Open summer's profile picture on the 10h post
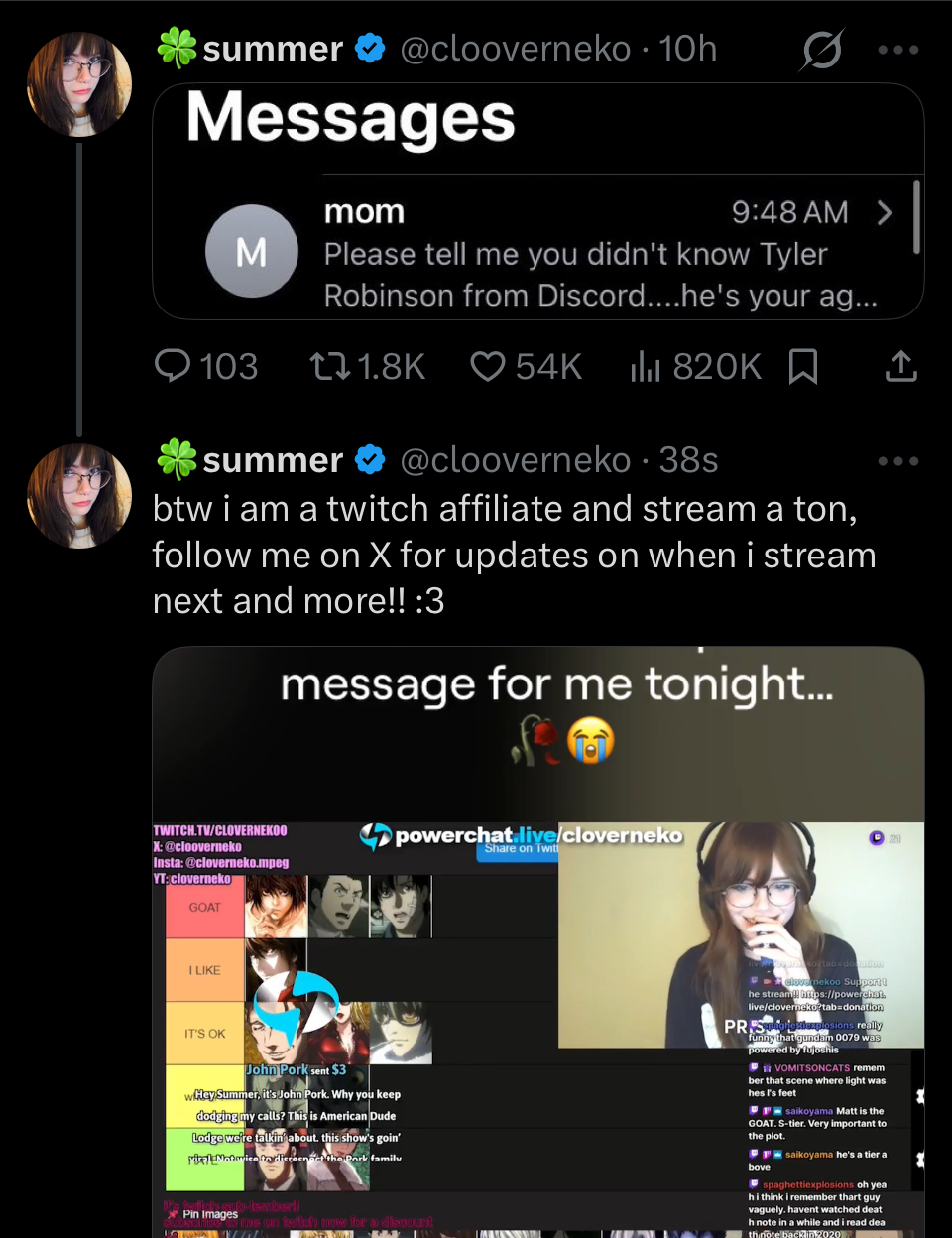 tap(78, 84)
